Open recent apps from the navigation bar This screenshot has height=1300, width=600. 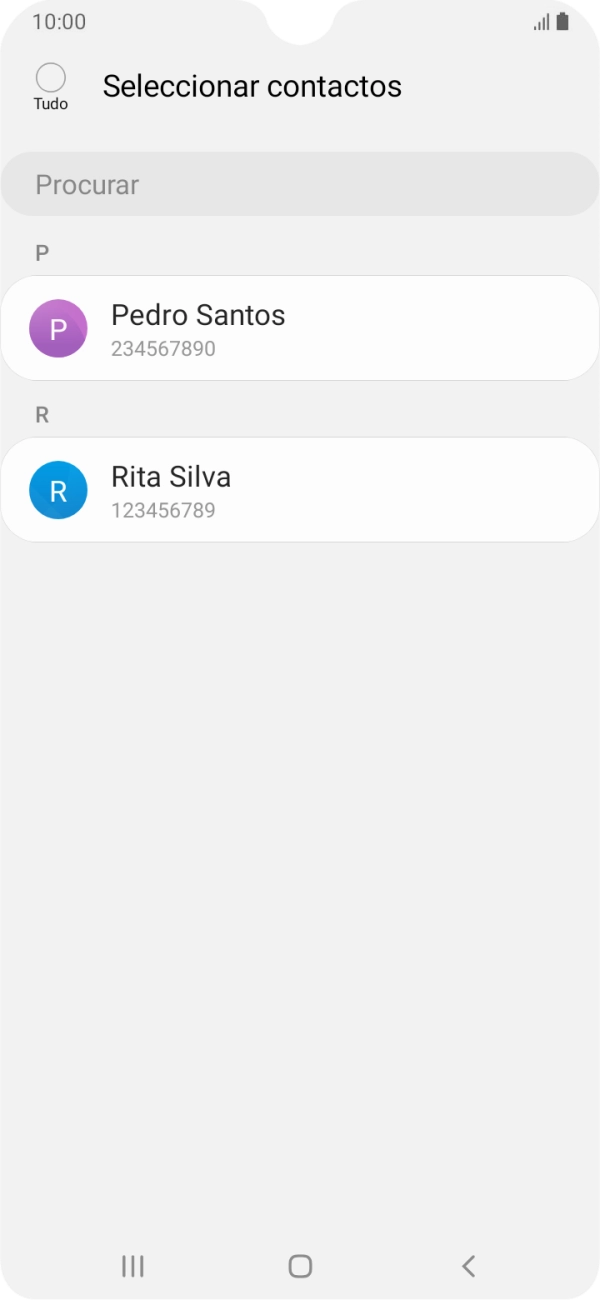(x=132, y=1266)
